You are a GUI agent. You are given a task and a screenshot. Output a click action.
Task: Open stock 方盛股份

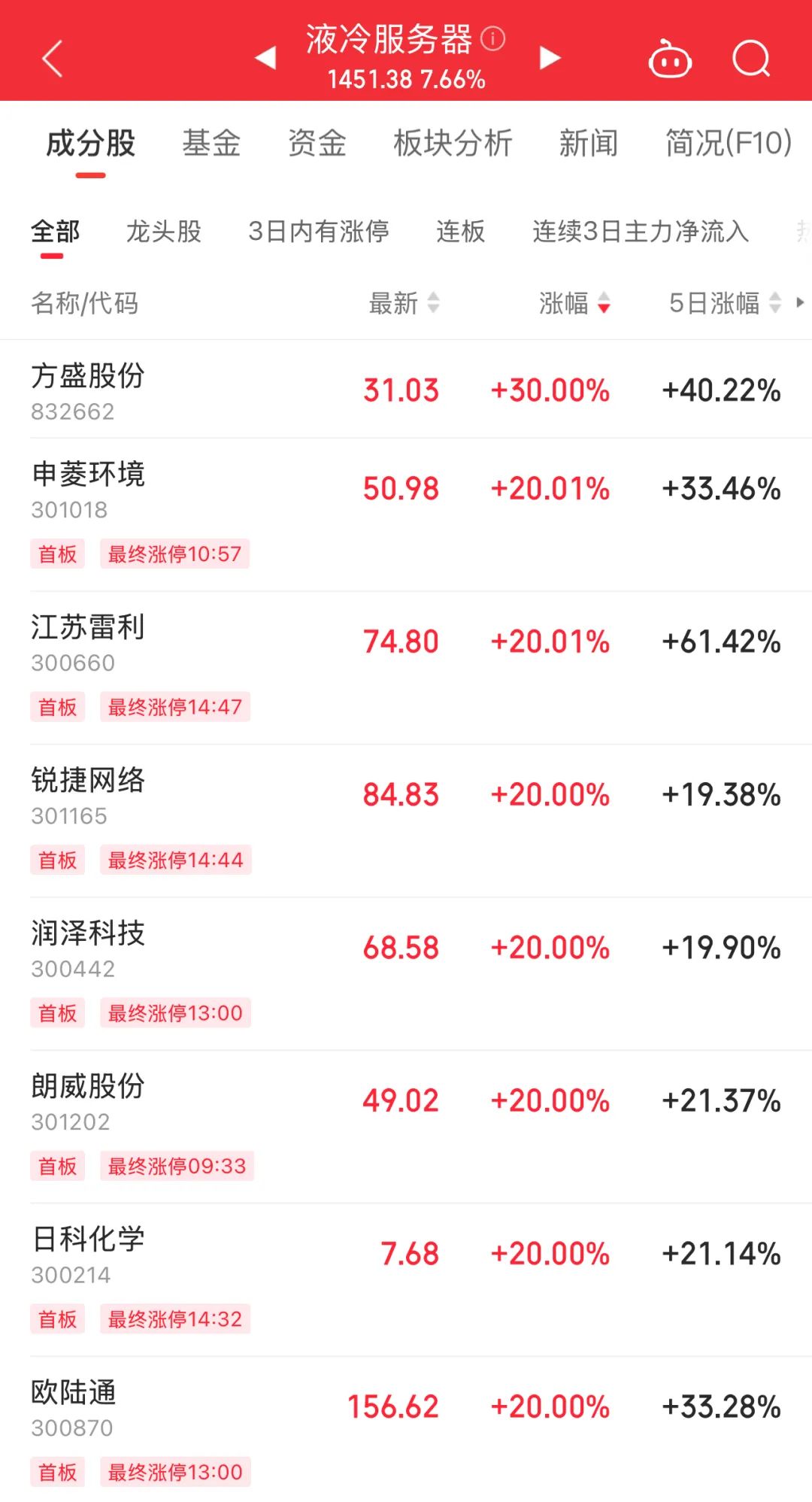[406, 390]
